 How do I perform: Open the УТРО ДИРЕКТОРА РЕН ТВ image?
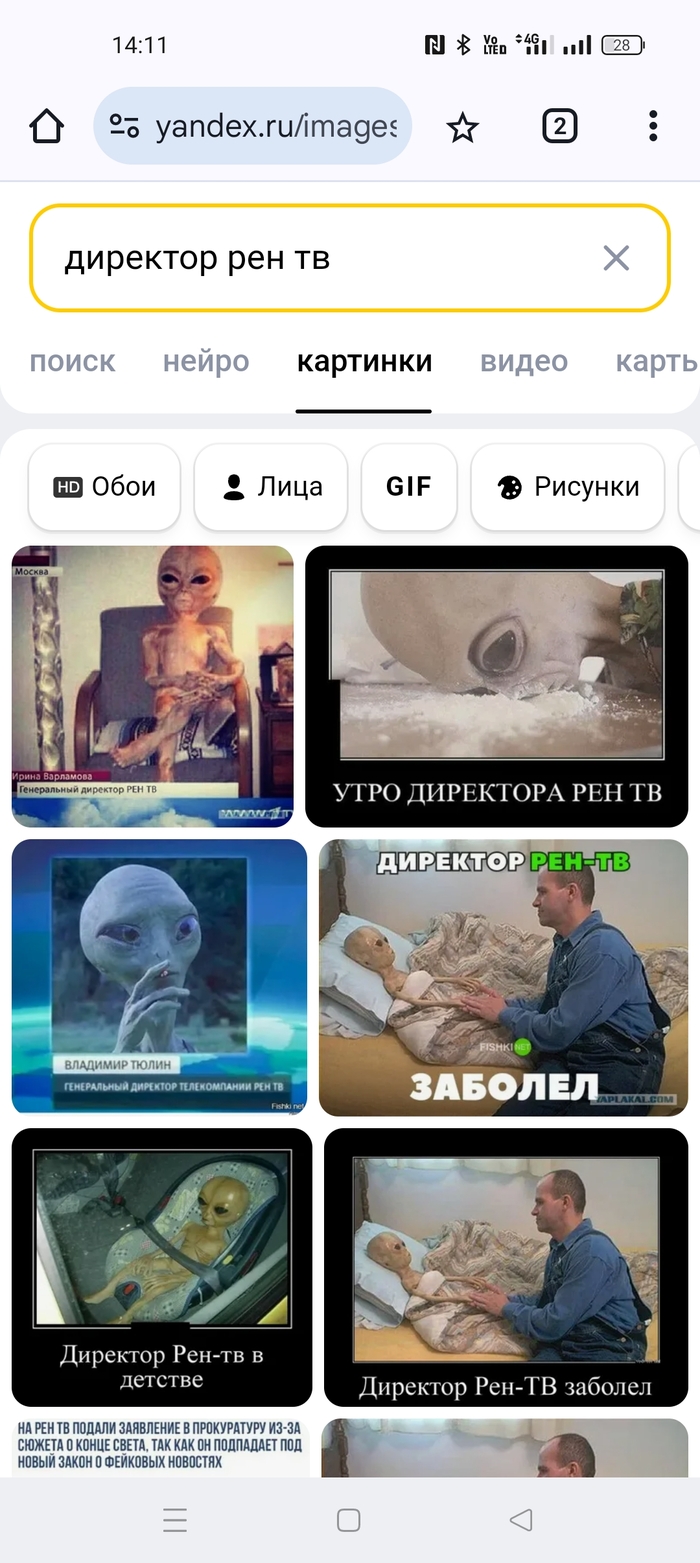(x=496, y=686)
